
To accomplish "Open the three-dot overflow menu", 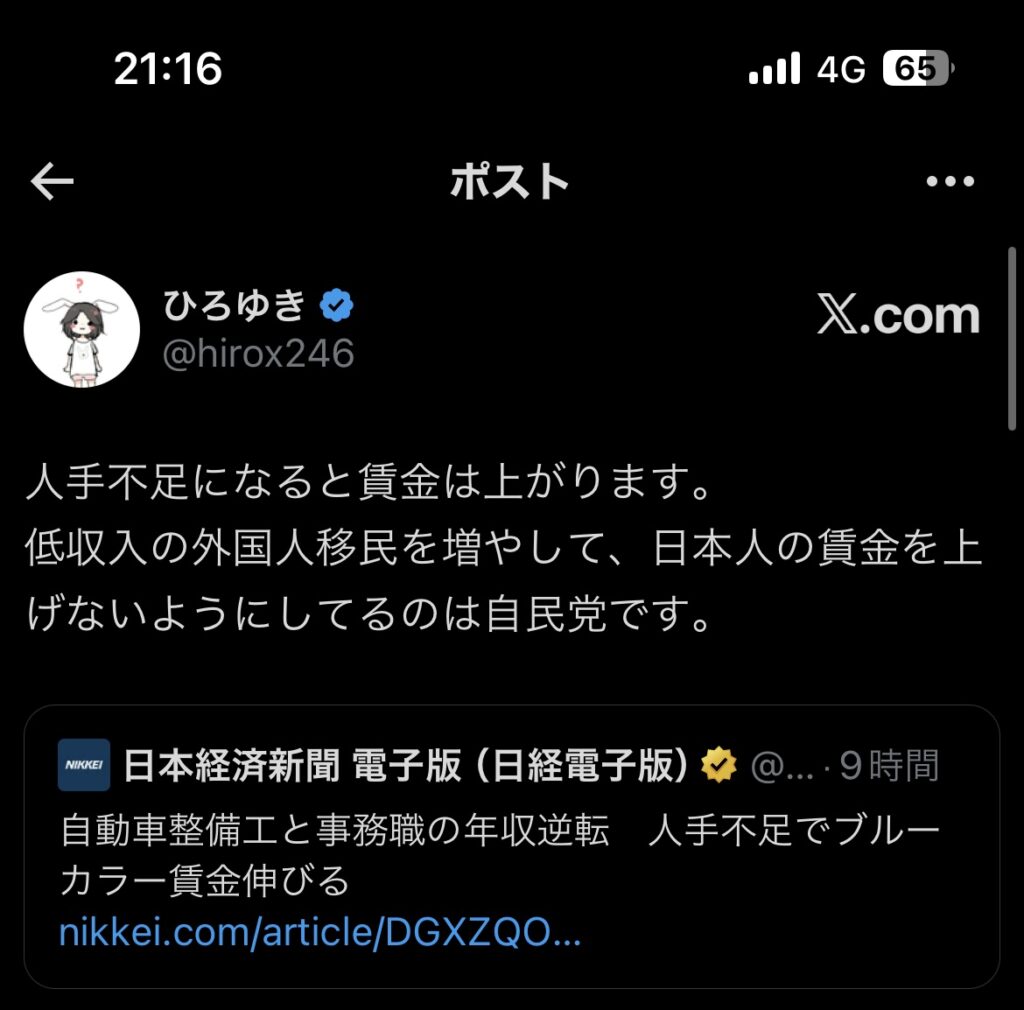I will click(x=949, y=181).
